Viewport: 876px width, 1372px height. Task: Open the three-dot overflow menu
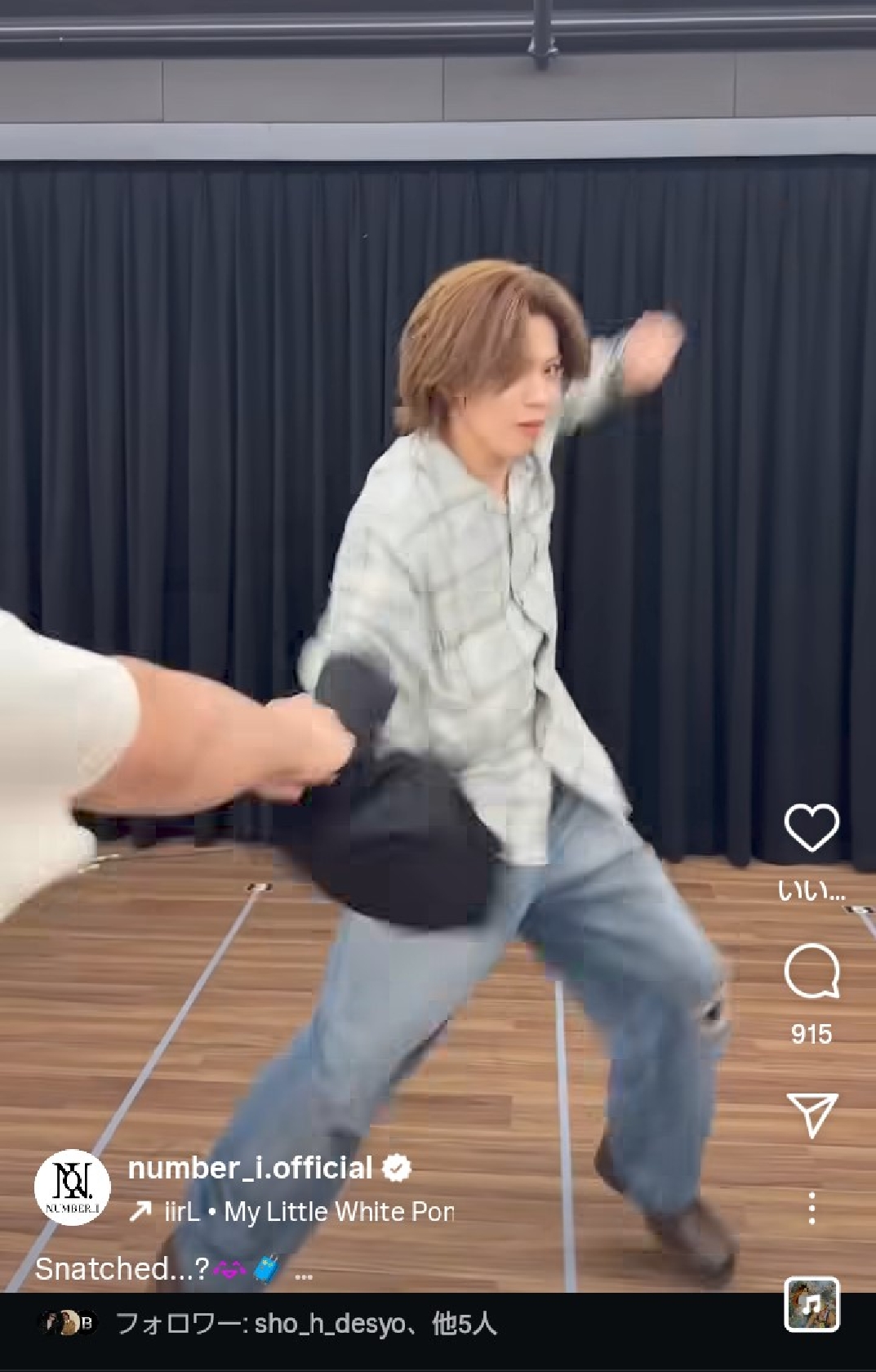[812, 1208]
